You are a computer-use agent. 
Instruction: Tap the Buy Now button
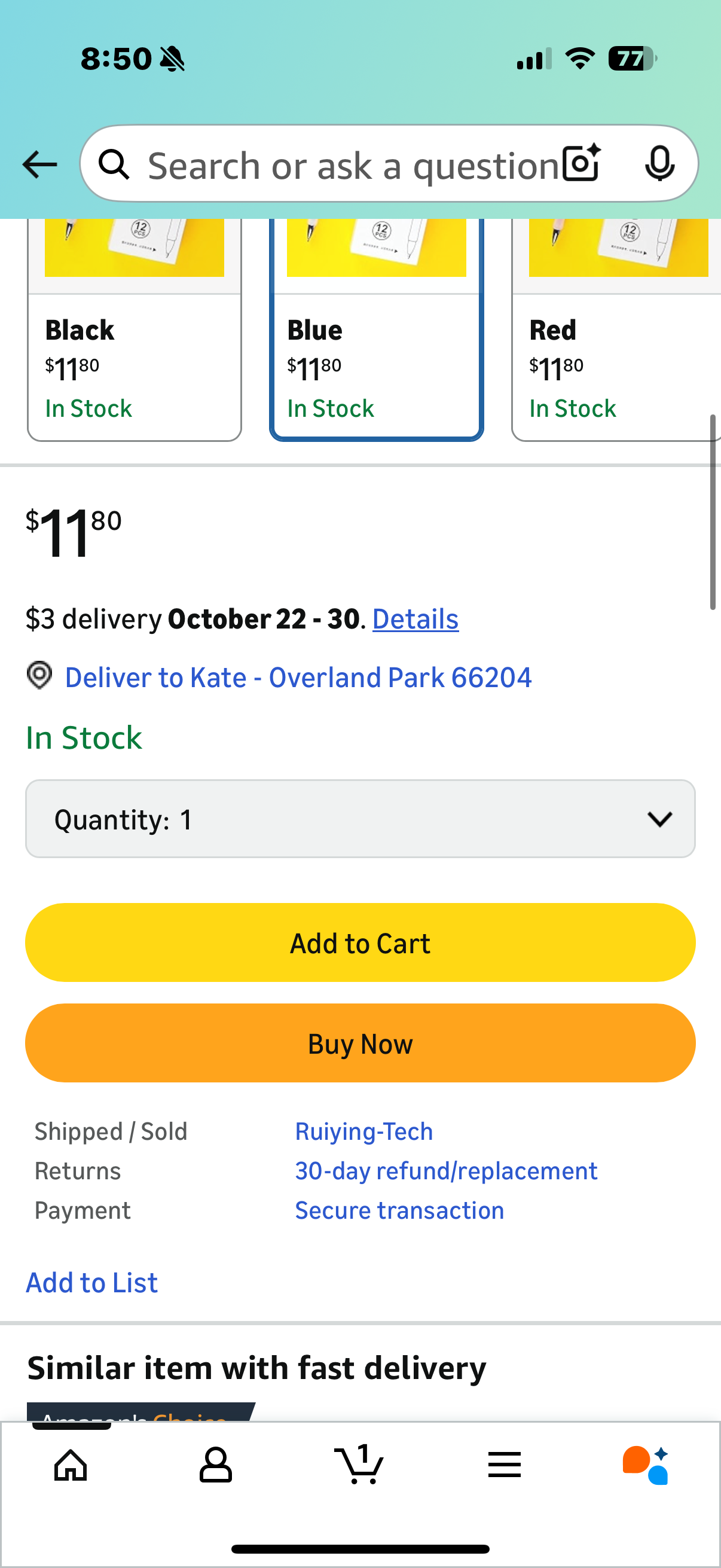tap(360, 1044)
